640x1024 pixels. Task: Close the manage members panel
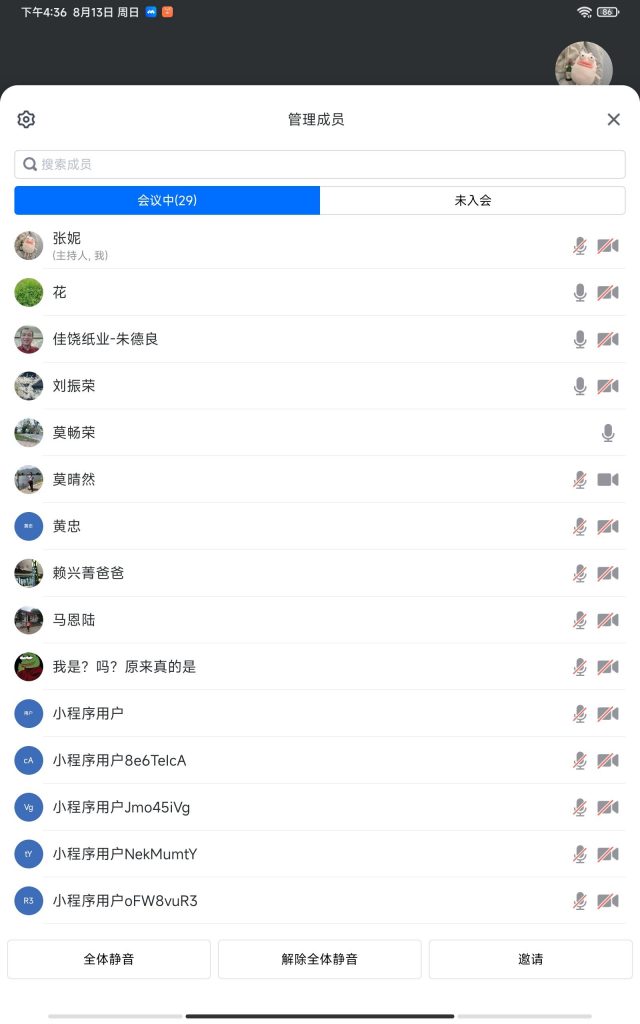(613, 120)
